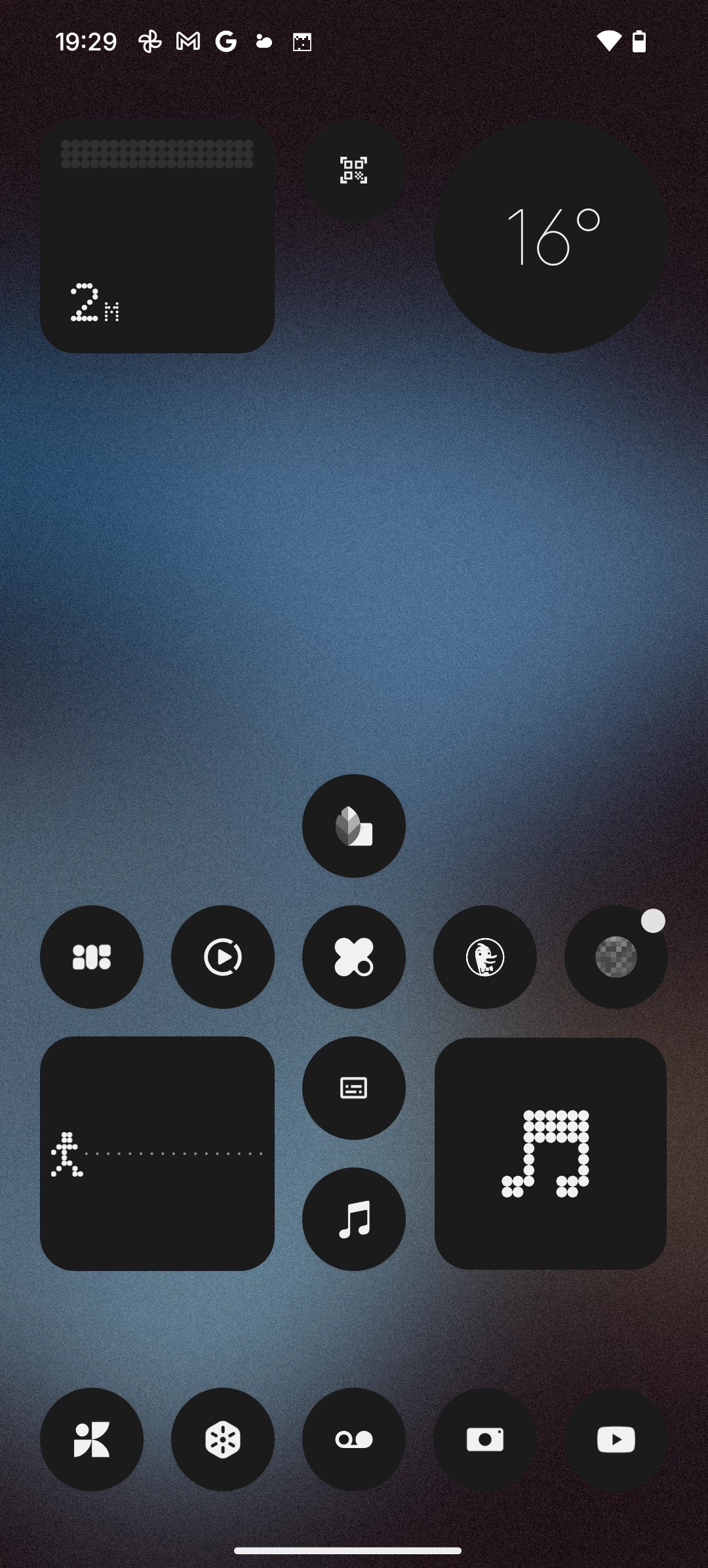708x1568 pixels.
Task: Launch the pinwheel app in the dock
Action: (92, 1440)
